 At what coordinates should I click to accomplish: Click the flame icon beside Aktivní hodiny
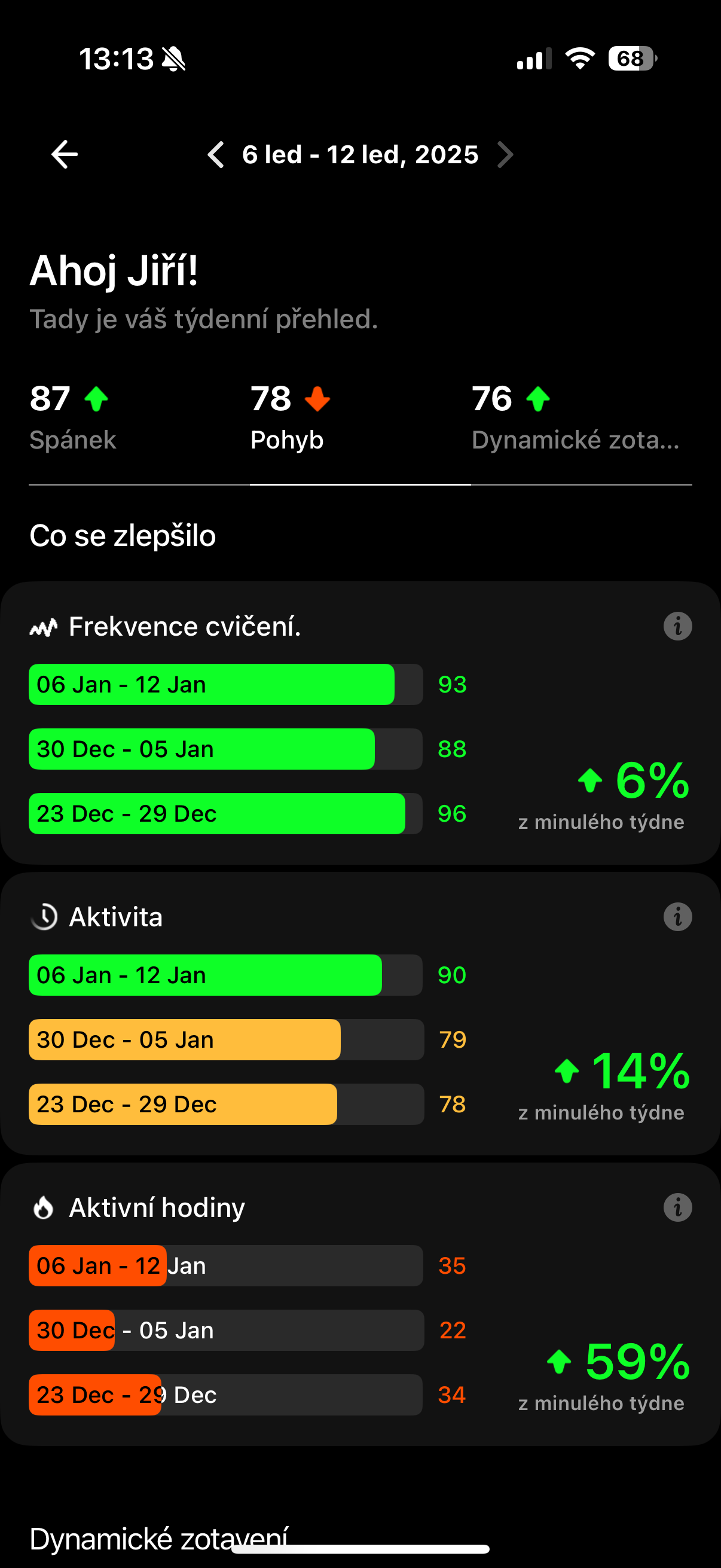pyautogui.click(x=44, y=1207)
